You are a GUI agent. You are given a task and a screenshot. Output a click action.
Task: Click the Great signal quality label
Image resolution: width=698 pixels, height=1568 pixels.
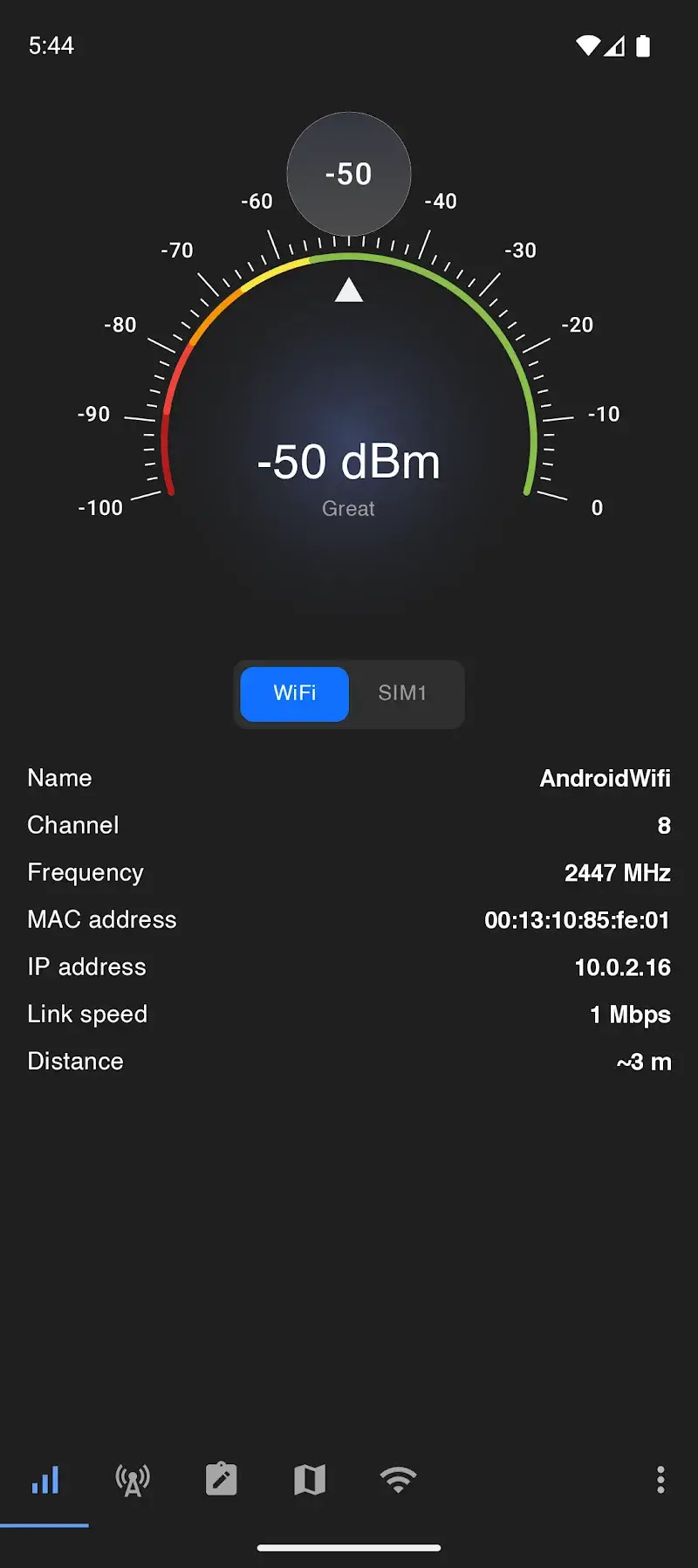tap(348, 508)
